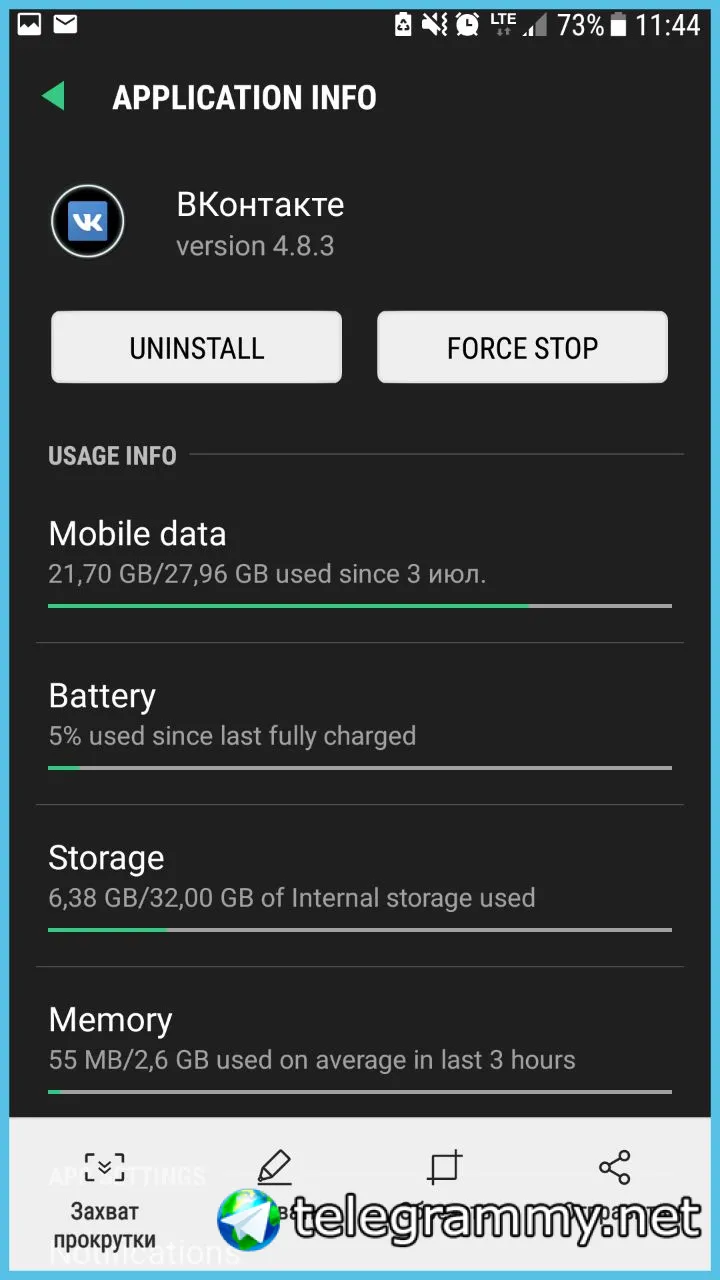720x1280 pixels.
Task: Open Storage usage details
Action: point(360,887)
